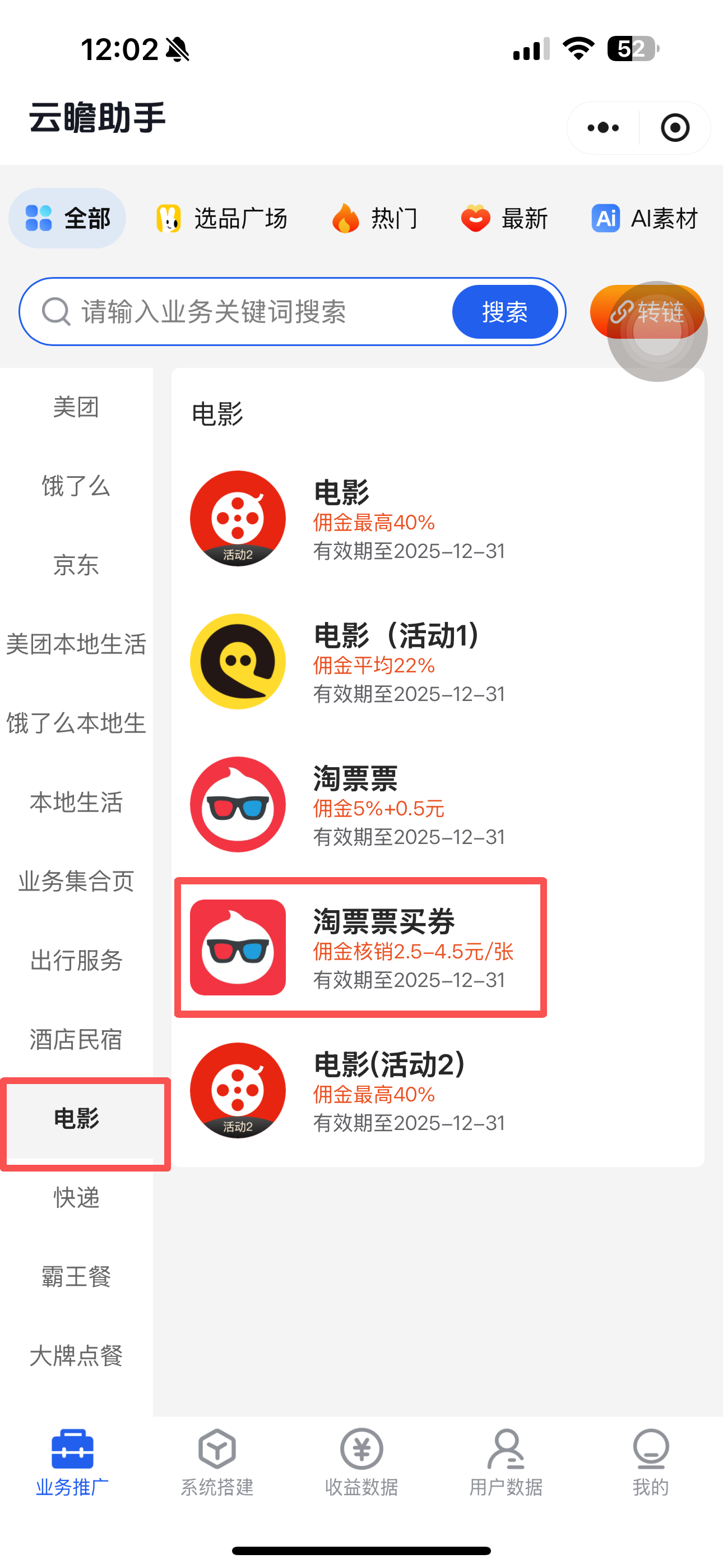Go to the 系统搭建 bottom tab
Viewport: 723px width, 1568px height.
pyautogui.click(x=217, y=1462)
